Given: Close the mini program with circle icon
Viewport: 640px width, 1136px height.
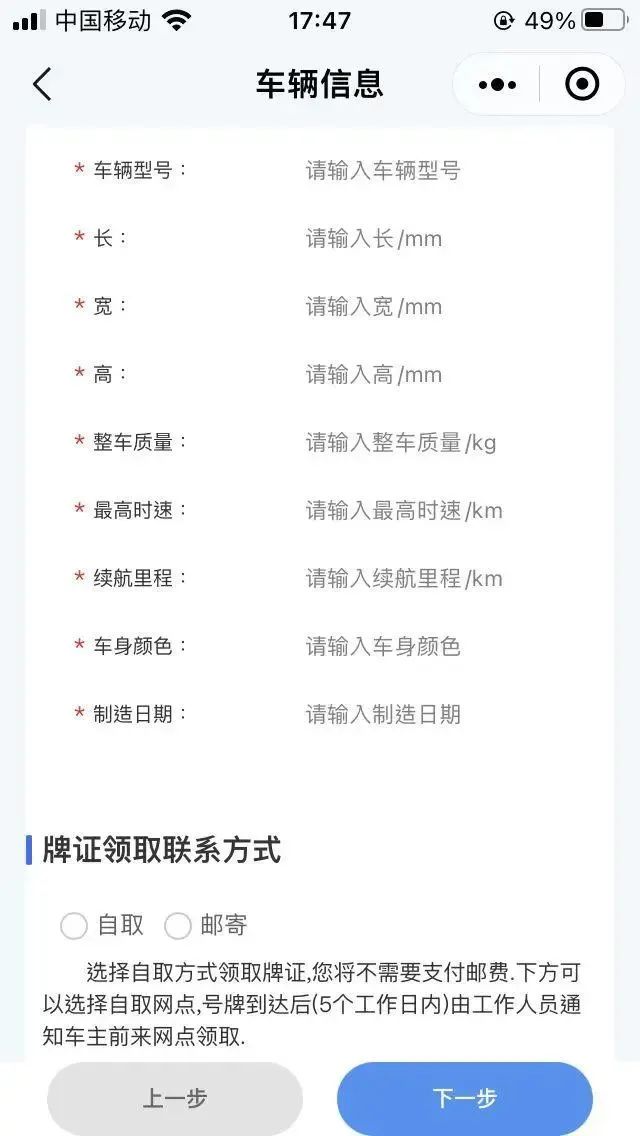Looking at the screenshot, I should point(582,84).
